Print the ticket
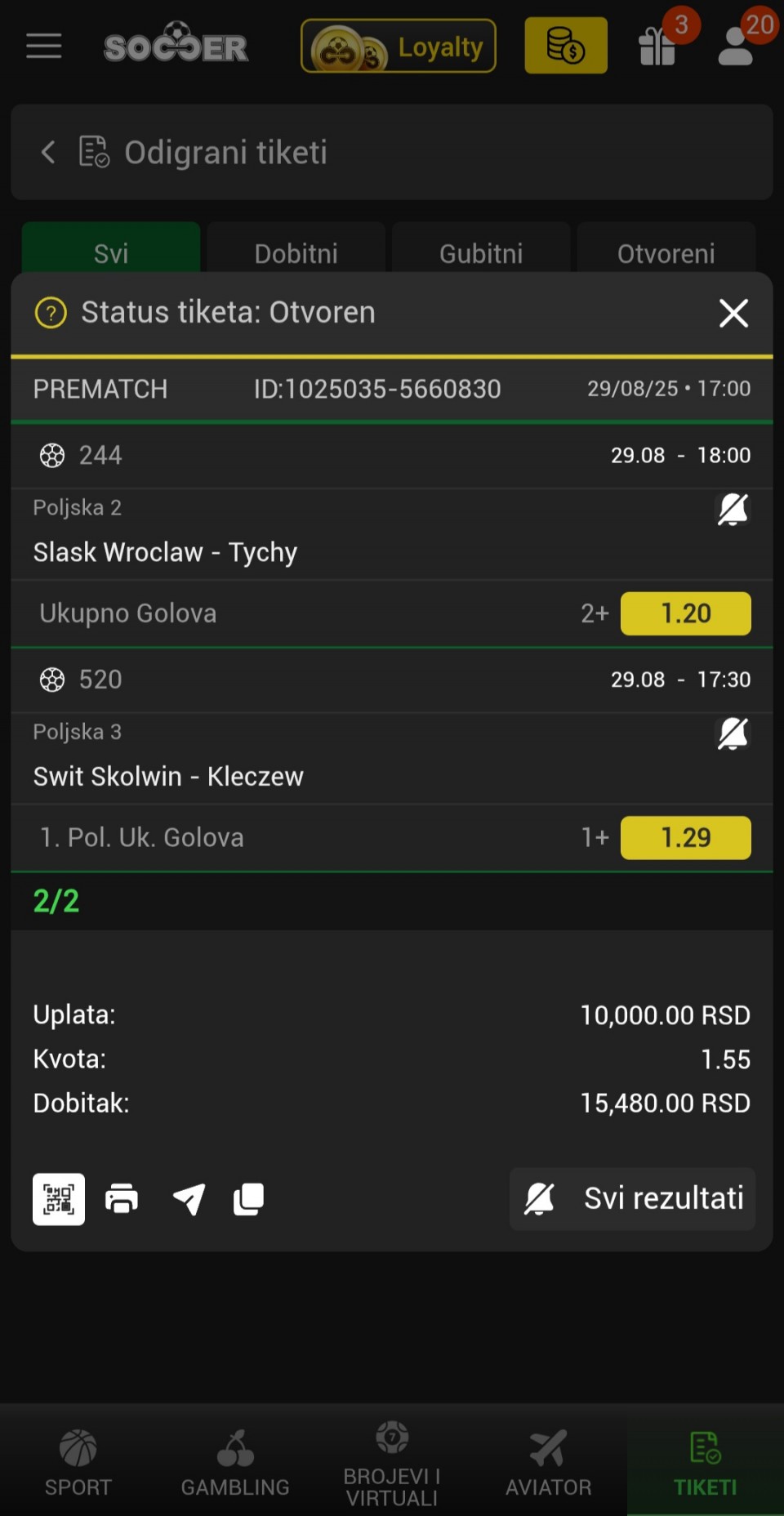The image size is (784, 1516). pos(122,1199)
